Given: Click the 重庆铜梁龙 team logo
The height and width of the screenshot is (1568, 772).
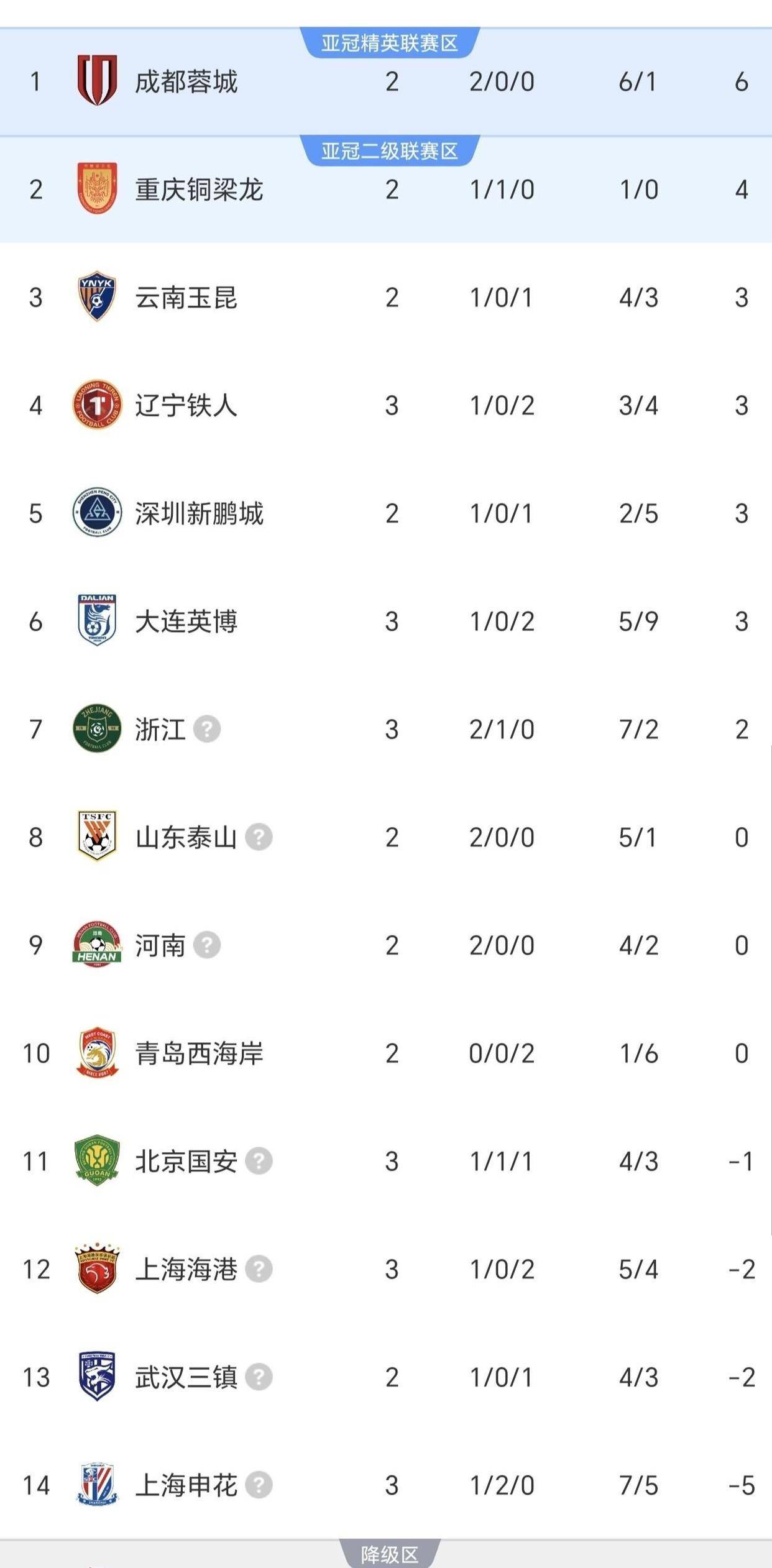Looking at the screenshot, I should pyautogui.click(x=96, y=188).
